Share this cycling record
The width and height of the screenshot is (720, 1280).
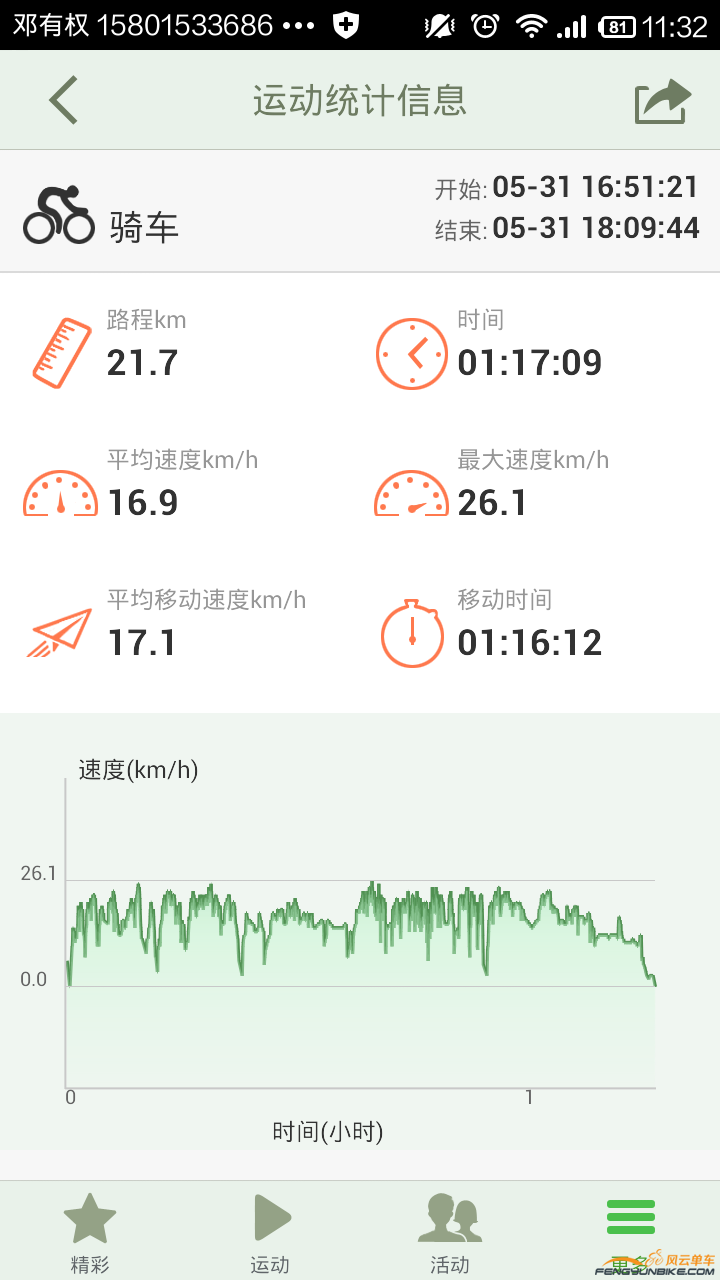click(662, 101)
